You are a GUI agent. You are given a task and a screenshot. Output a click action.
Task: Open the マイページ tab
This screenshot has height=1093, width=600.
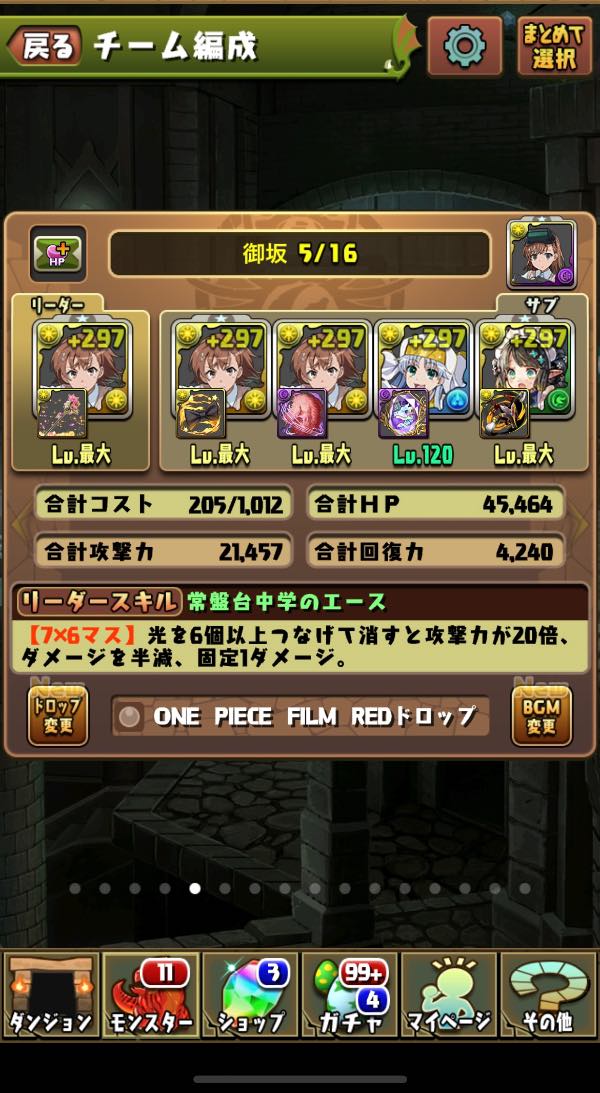449,995
